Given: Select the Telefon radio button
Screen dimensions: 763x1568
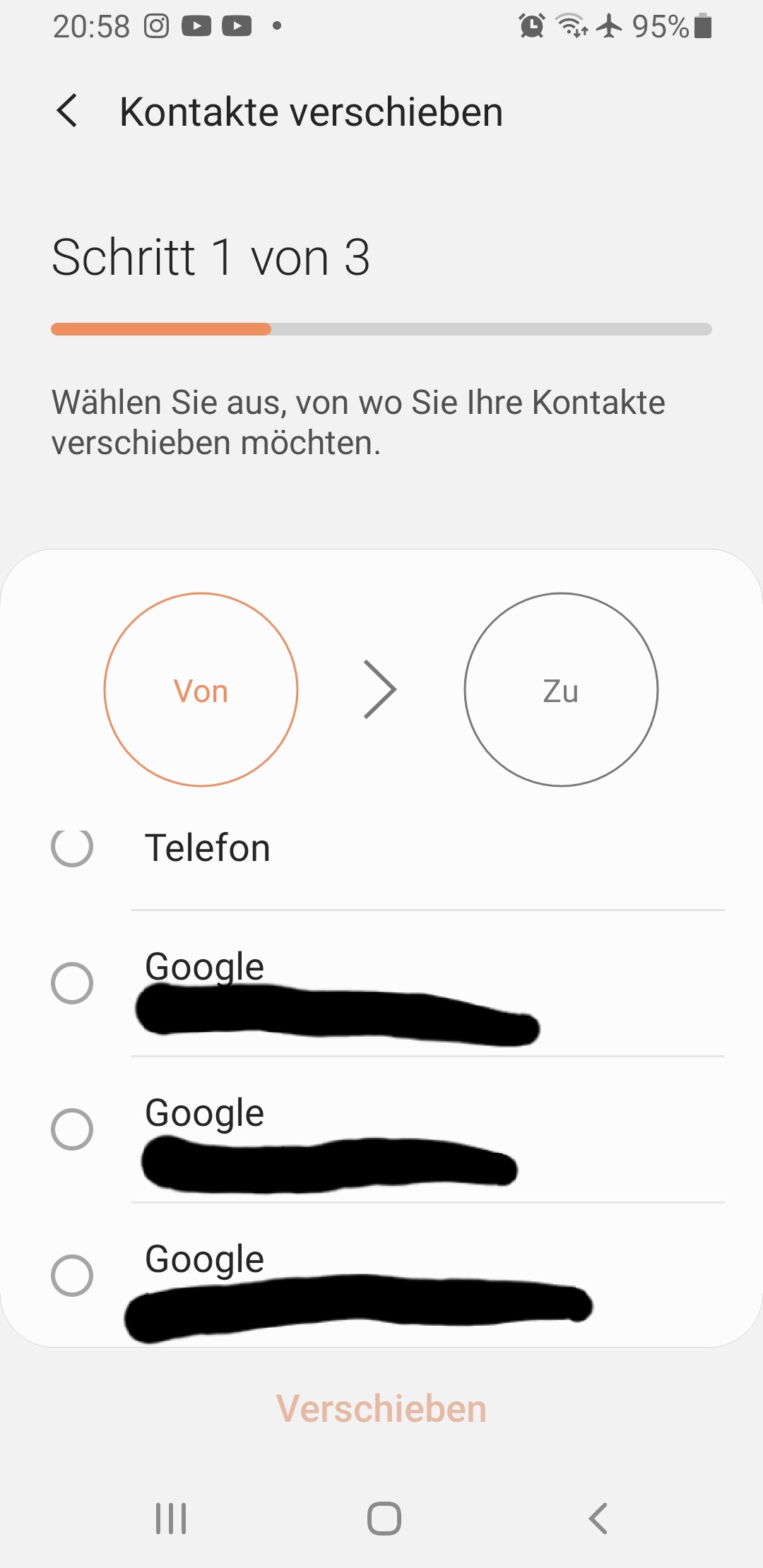Looking at the screenshot, I should [x=72, y=847].
